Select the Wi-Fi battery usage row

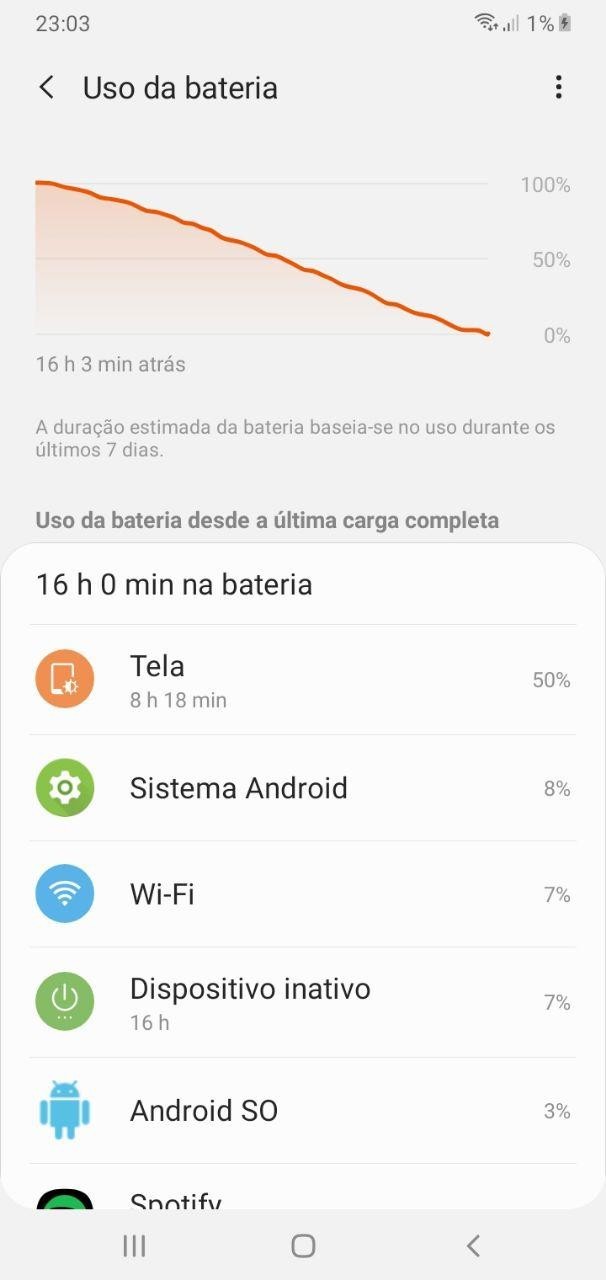click(302, 894)
